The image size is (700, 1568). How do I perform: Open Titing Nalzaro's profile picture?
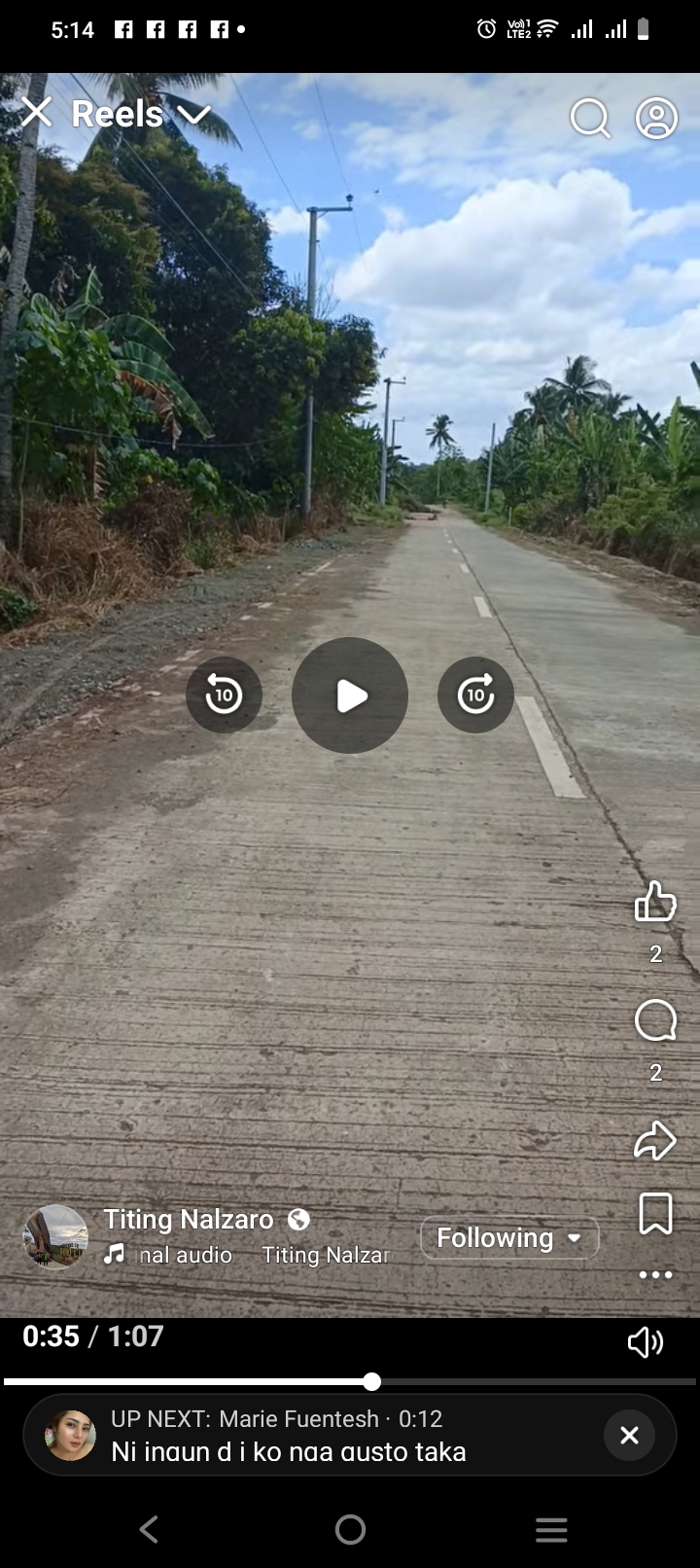point(55,1237)
